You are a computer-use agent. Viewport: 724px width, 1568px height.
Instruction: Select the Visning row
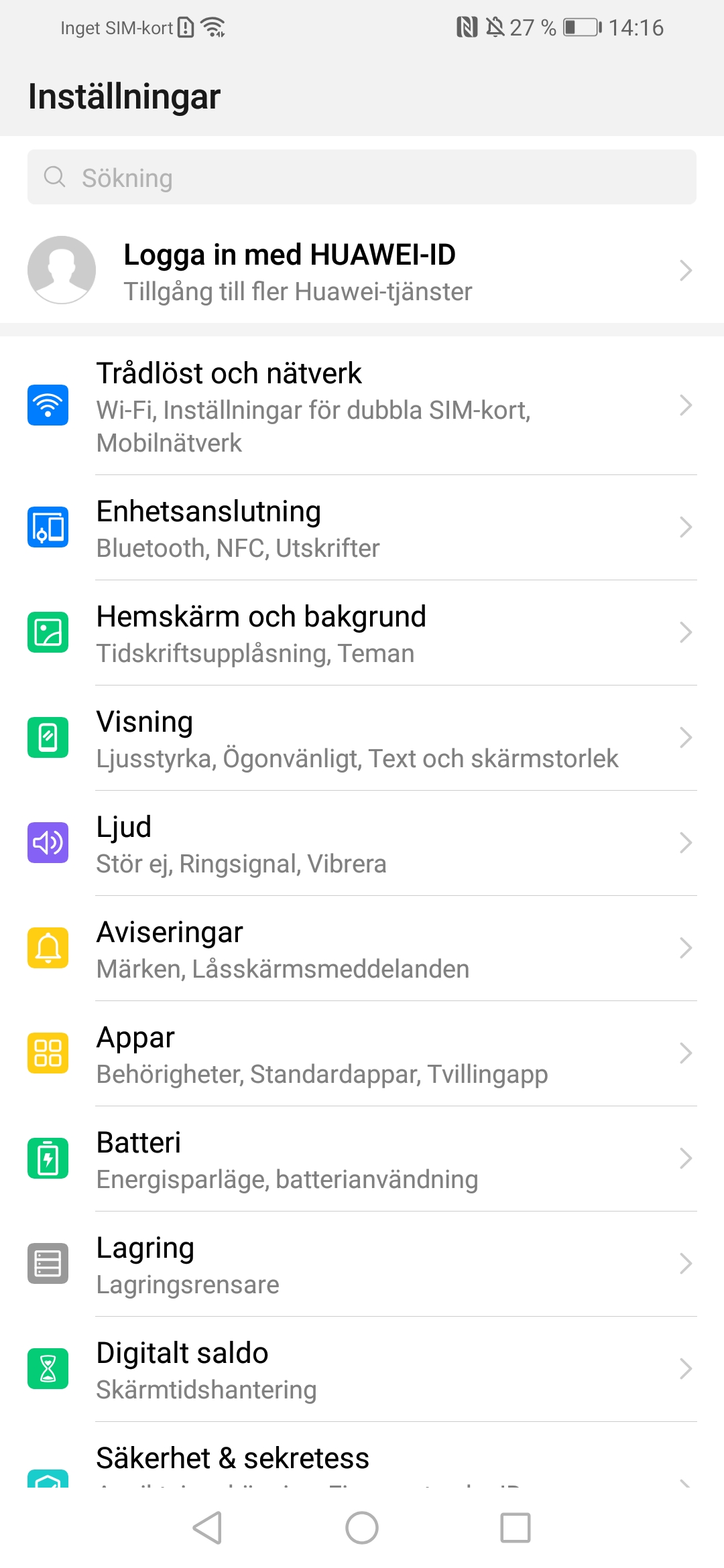coord(362,738)
